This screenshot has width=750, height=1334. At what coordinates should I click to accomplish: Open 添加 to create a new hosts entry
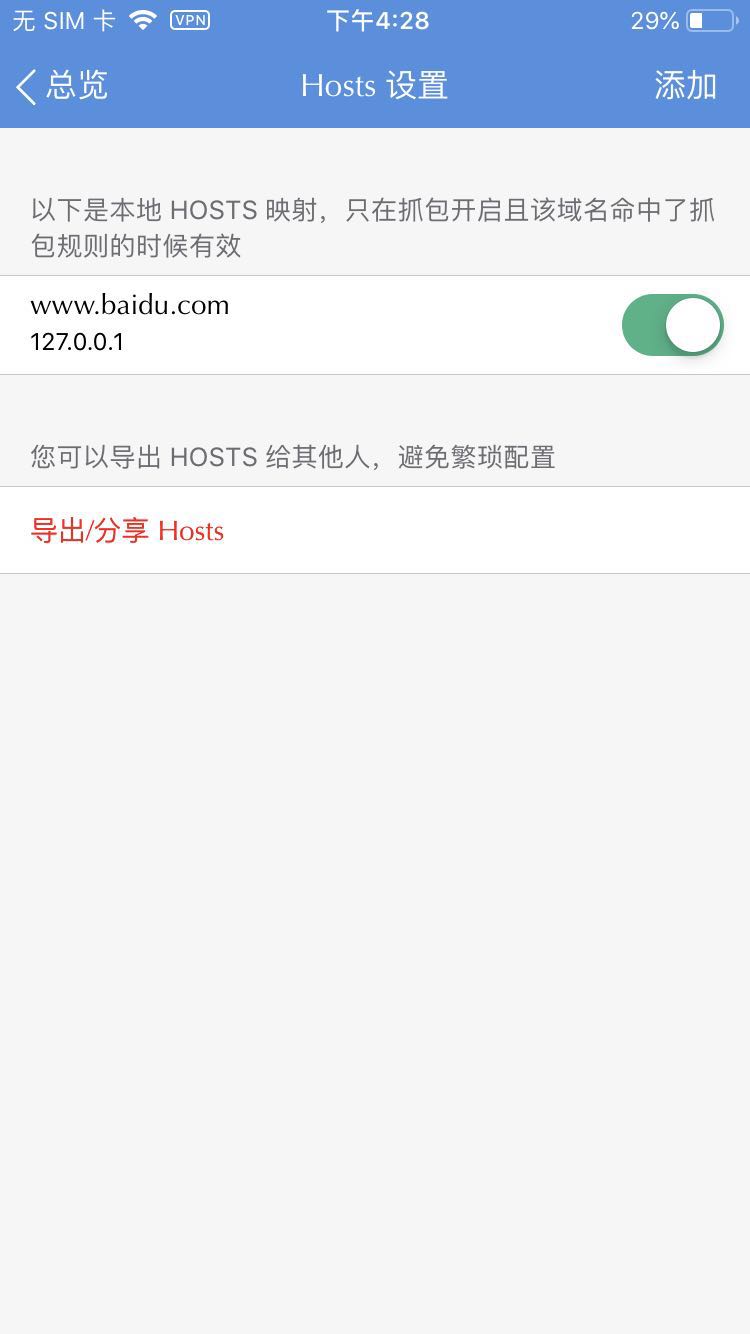coord(686,87)
